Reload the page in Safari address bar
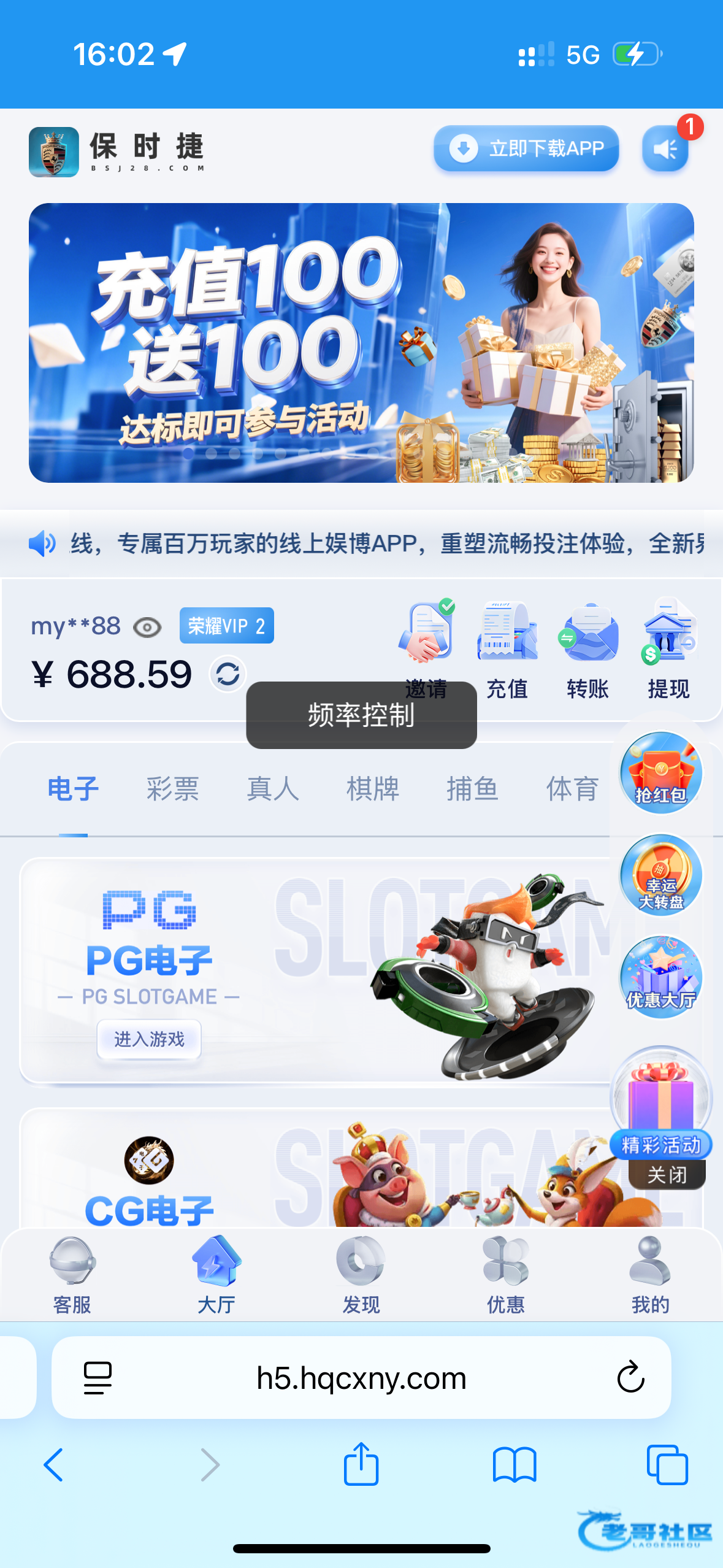 point(630,1378)
